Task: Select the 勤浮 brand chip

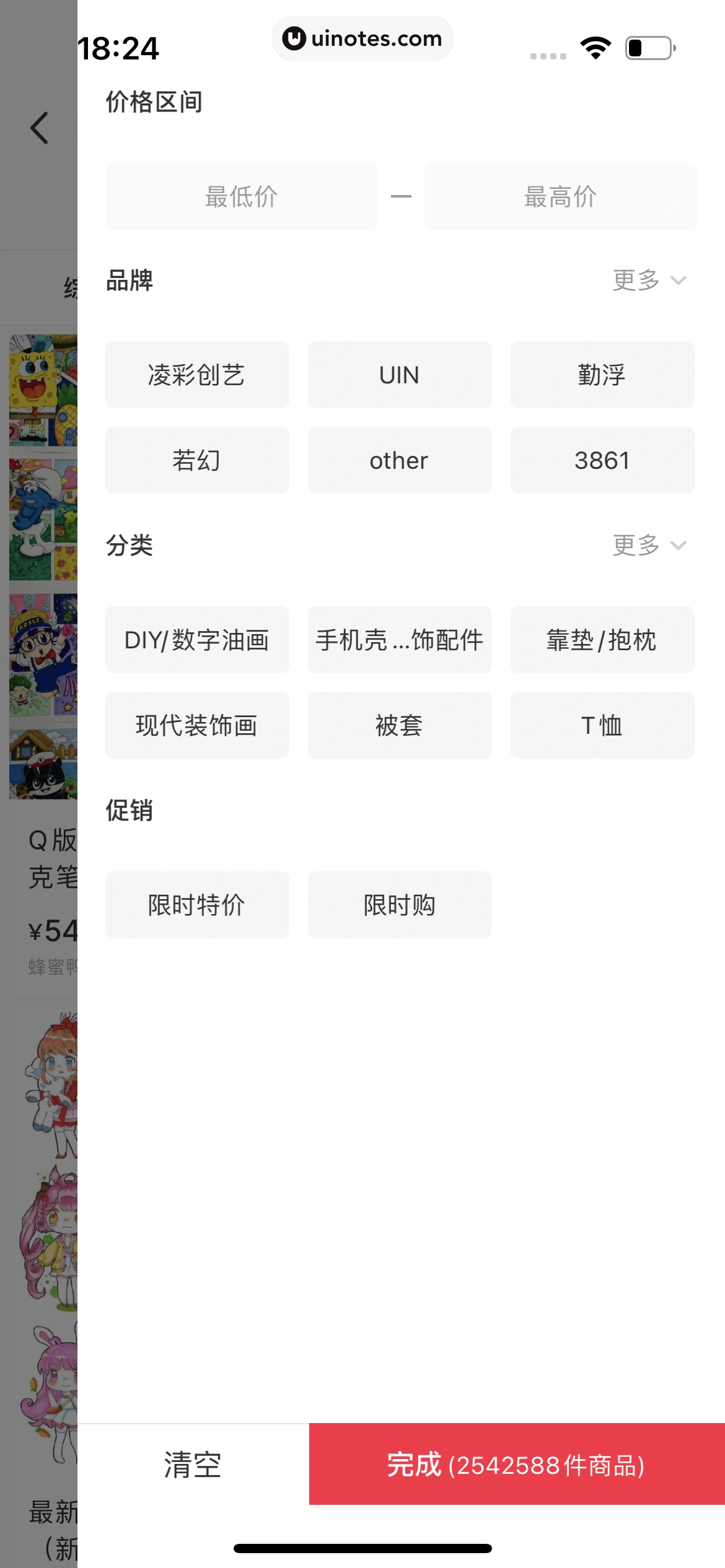Action: coord(602,374)
